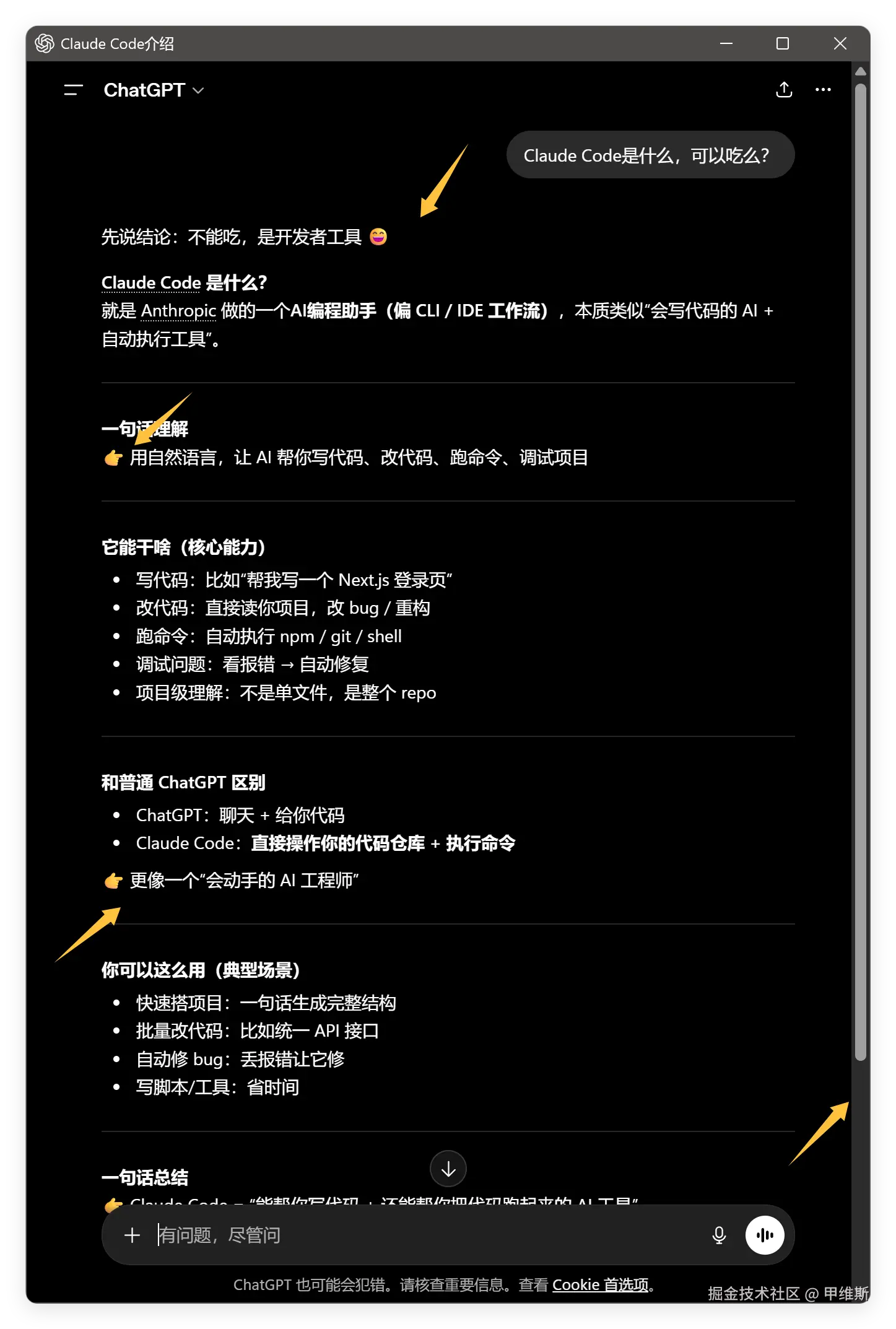The width and height of the screenshot is (896, 1329).
Task: Jump to bottom with the down arrow
Action: pyautogui.click(x=448, y=1169)
